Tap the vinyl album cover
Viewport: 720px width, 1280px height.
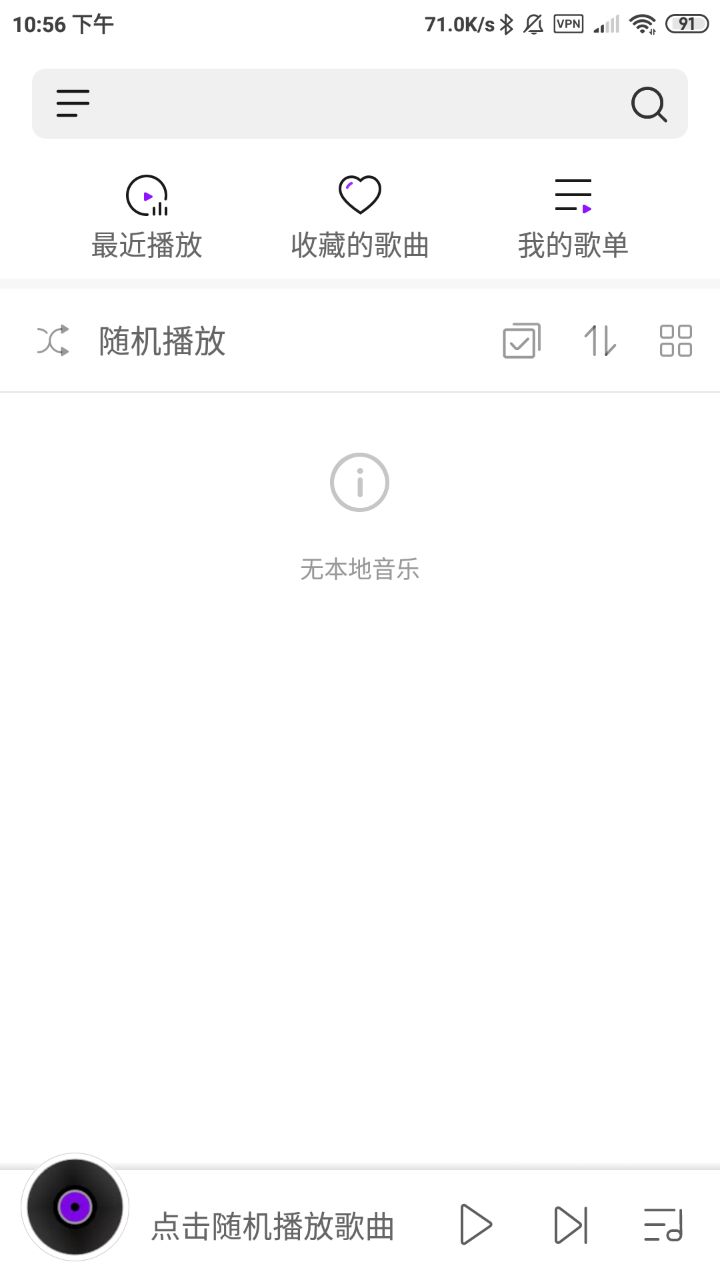[x=75, y=1207]
